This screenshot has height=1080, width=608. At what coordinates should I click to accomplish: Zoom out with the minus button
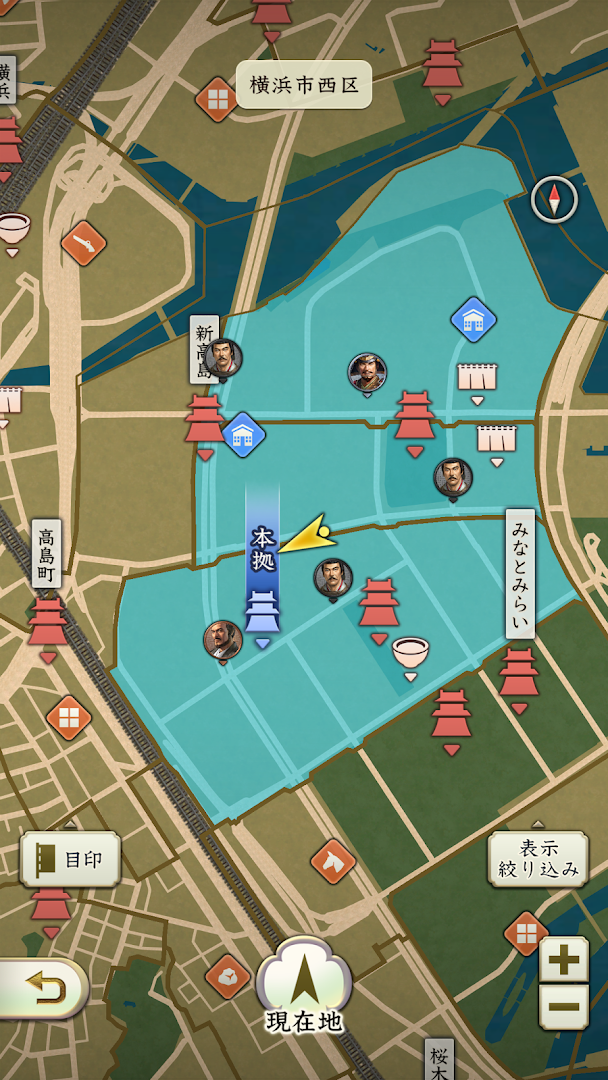point(564,1006)
